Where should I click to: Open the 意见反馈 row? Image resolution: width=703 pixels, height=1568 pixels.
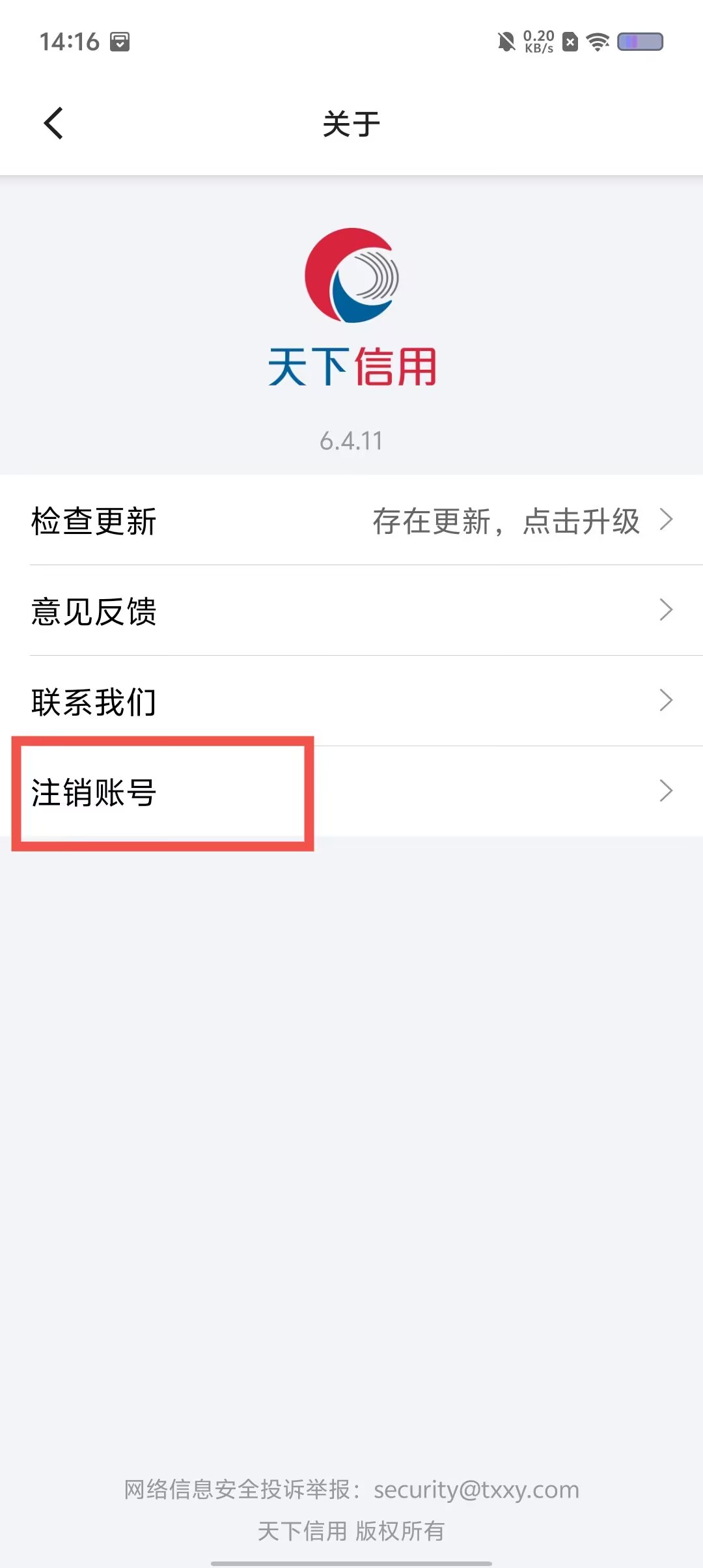(x=351, y=611)
